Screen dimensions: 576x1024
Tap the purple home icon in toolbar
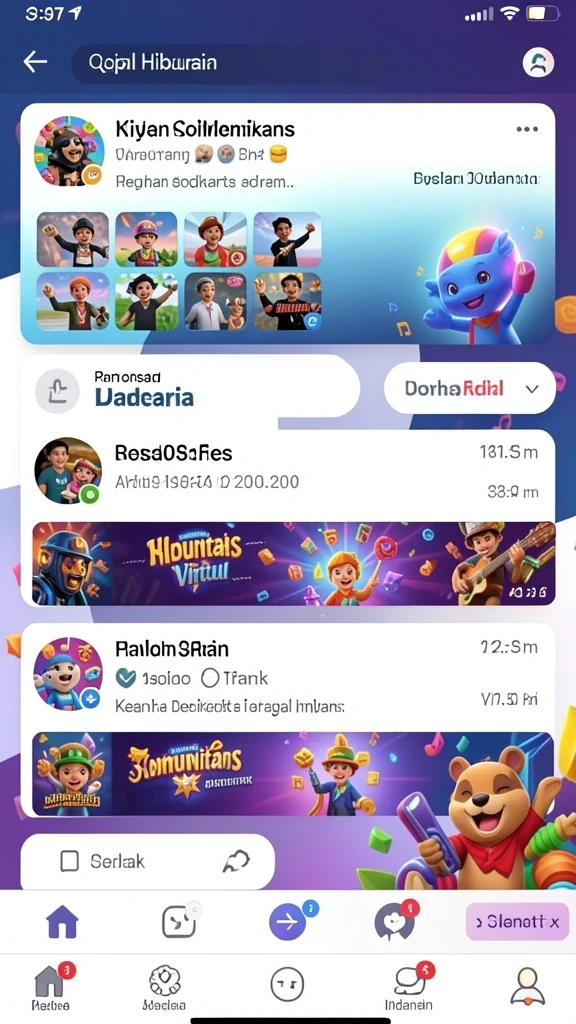pos(62,923)
